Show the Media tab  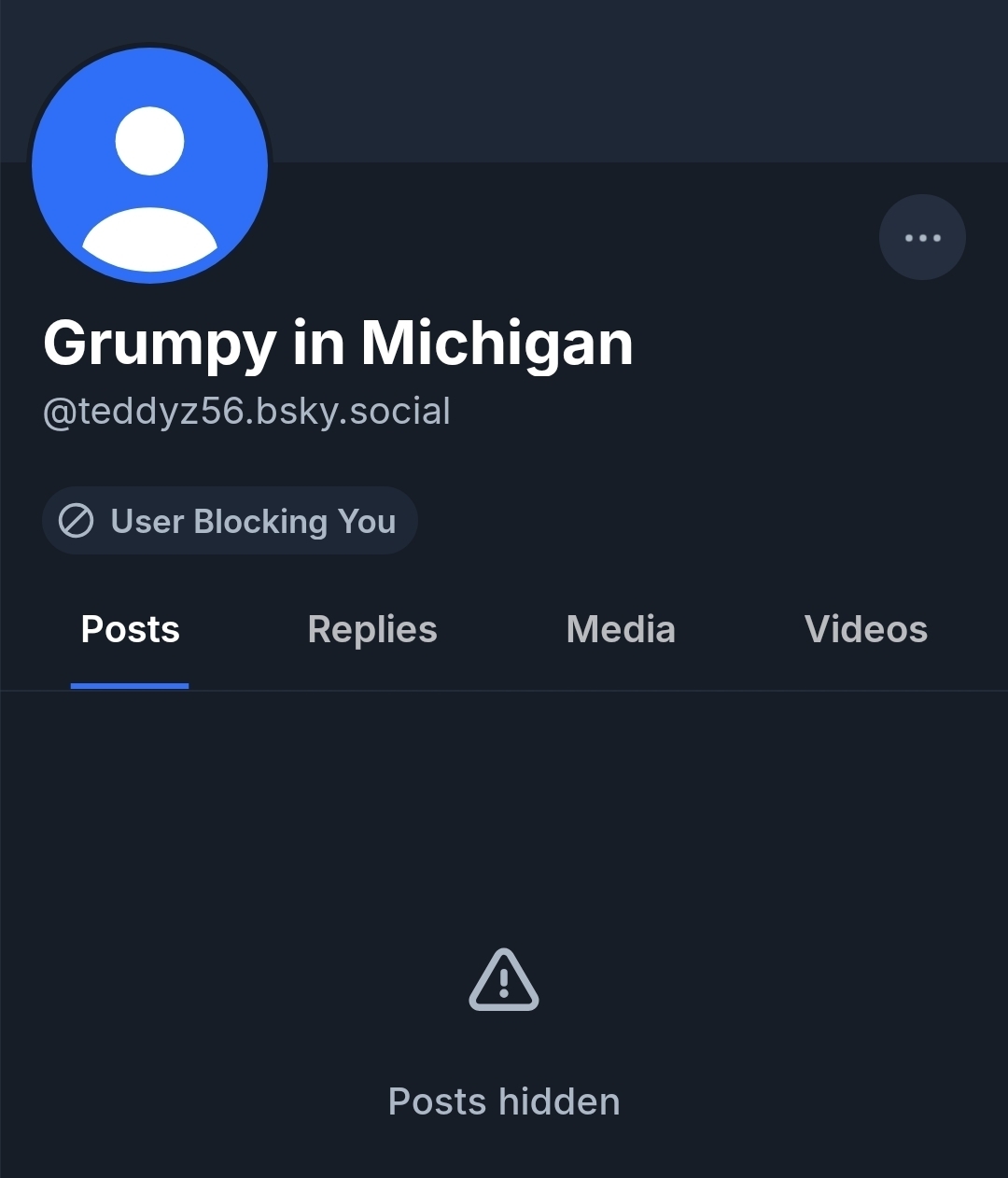[x=621, y=629]
